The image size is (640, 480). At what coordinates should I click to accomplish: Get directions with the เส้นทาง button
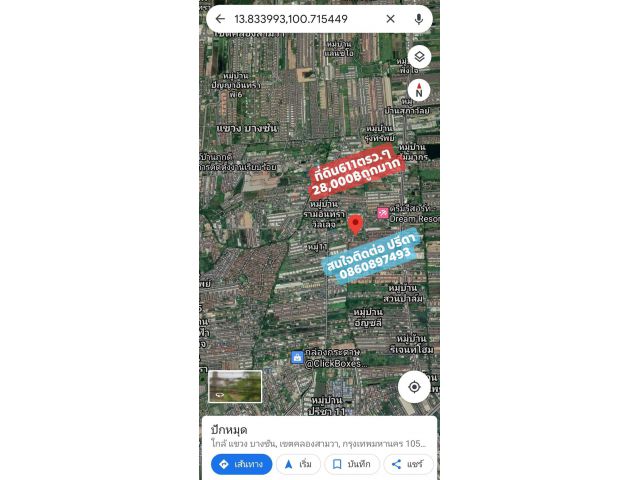click(241, 464)
